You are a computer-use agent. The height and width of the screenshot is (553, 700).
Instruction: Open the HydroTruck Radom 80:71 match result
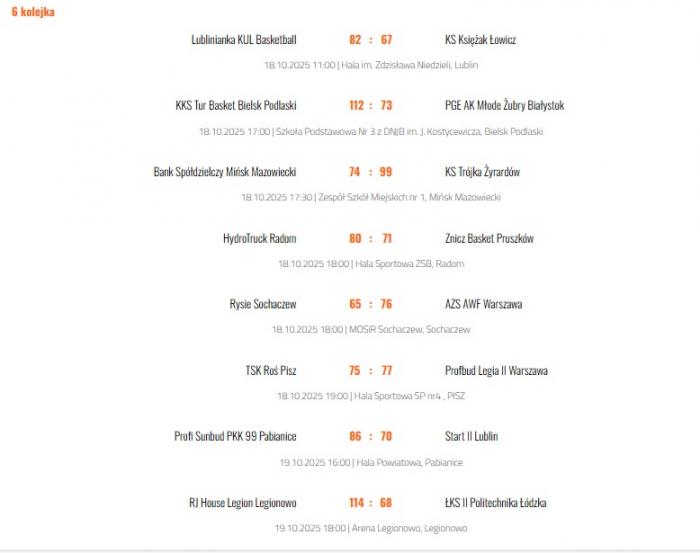[x=370, y=239]
